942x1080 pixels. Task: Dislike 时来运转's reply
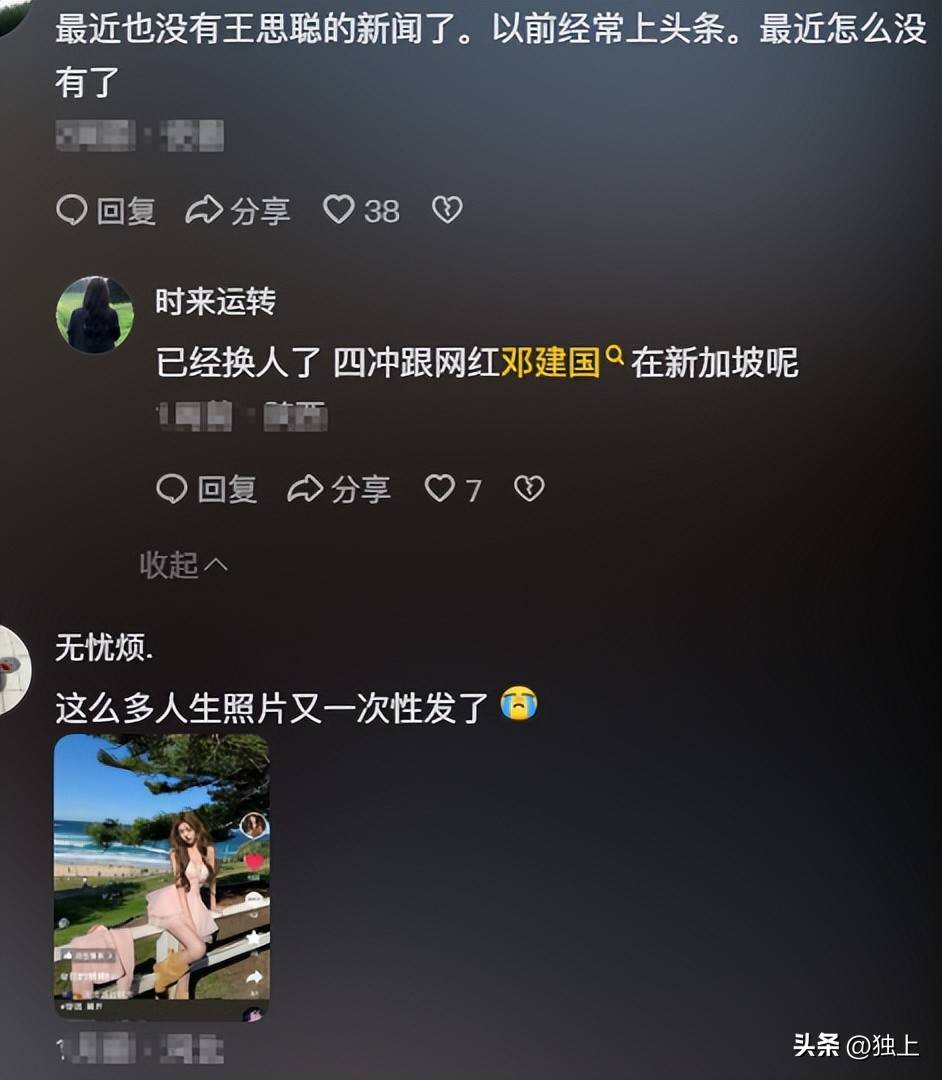tap(529, 489)
